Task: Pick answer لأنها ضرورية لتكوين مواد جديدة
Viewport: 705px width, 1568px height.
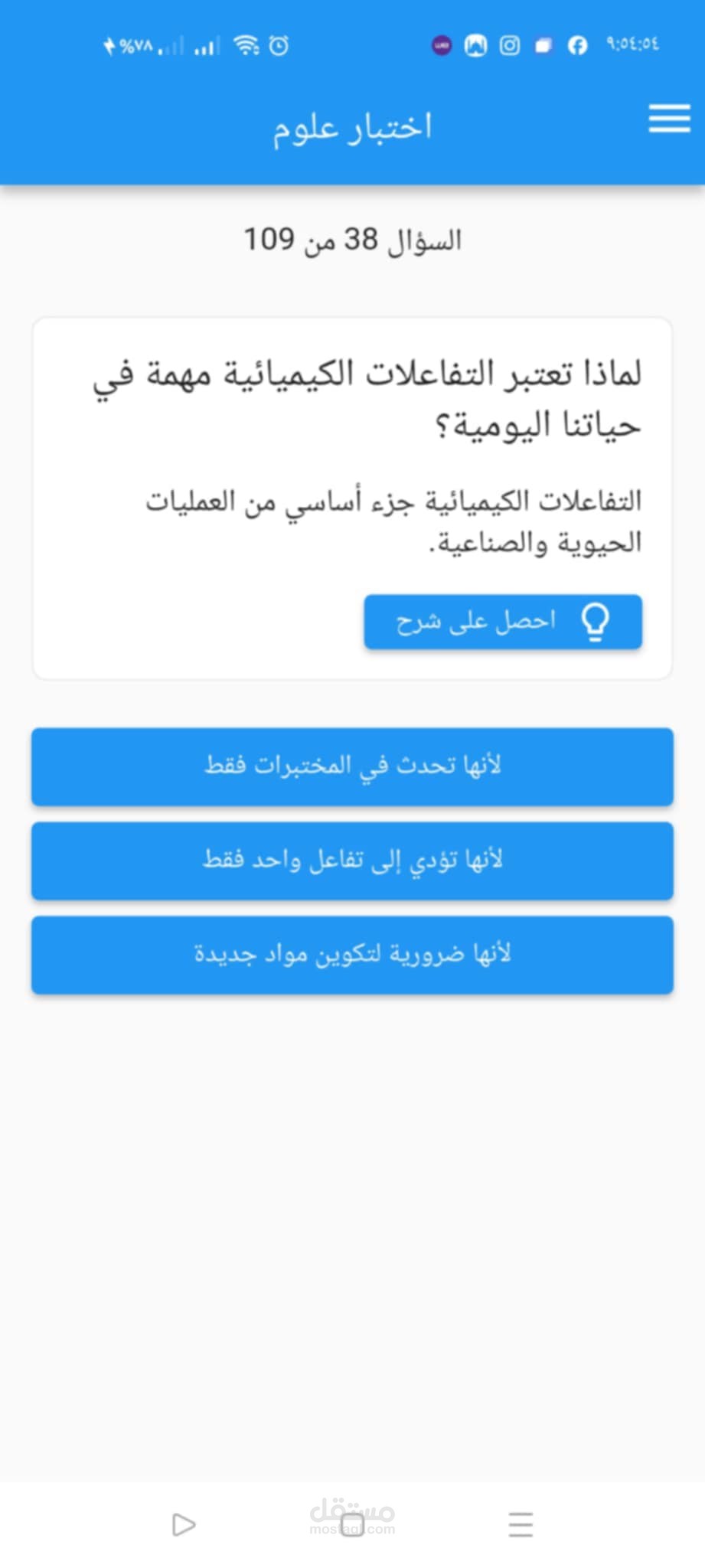Action: (352, 955)
